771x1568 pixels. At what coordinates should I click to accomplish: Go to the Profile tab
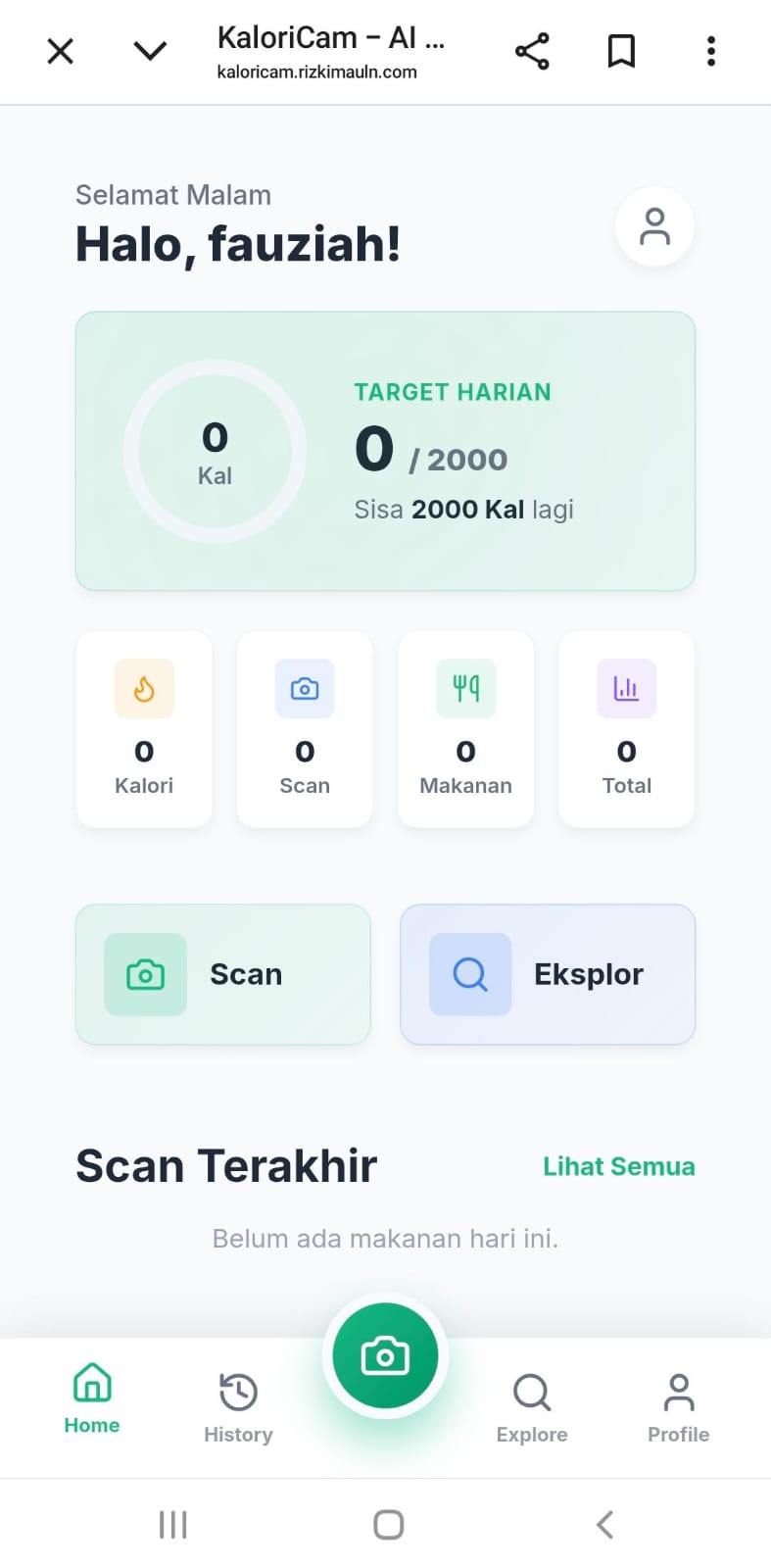point(678,1408)
